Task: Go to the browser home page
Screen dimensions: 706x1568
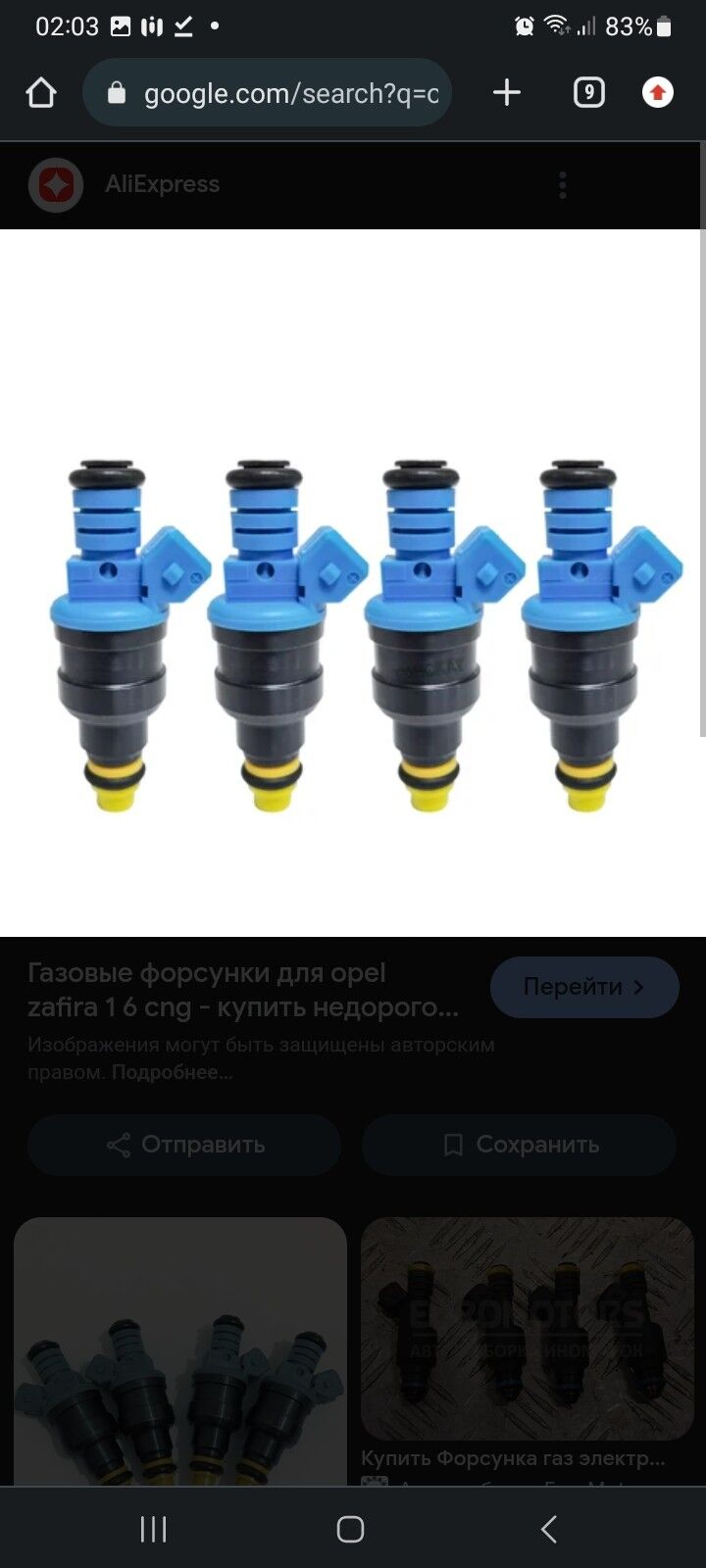Action: (x=41, y=93)
